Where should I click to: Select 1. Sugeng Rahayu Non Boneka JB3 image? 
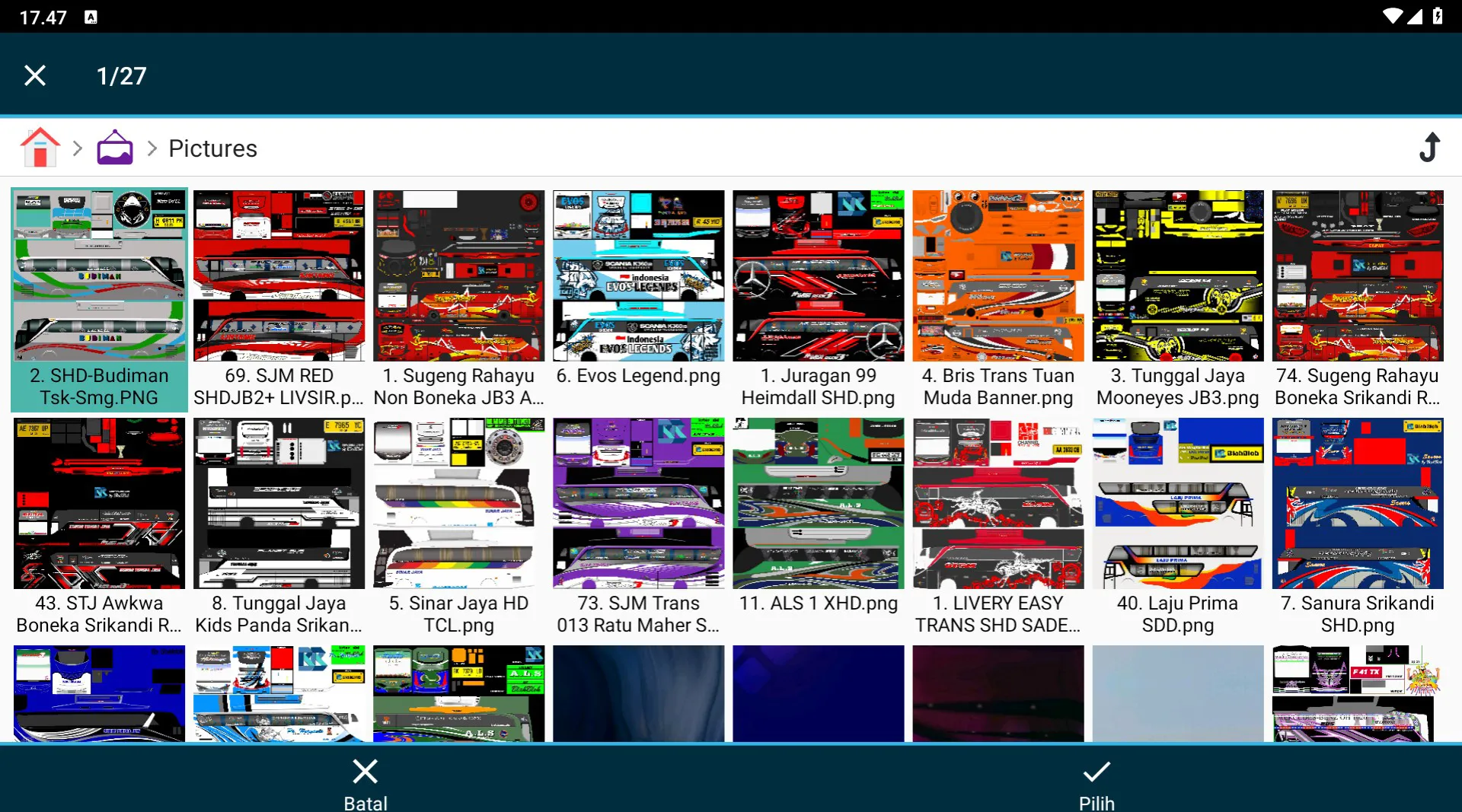[x=458, y=299]
